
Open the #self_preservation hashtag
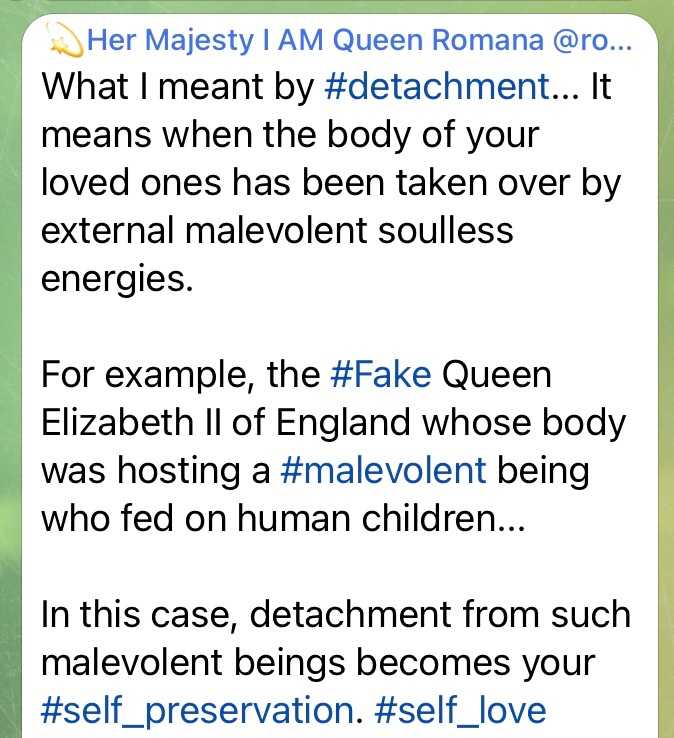pyautogui.click(x=195, y=710)
